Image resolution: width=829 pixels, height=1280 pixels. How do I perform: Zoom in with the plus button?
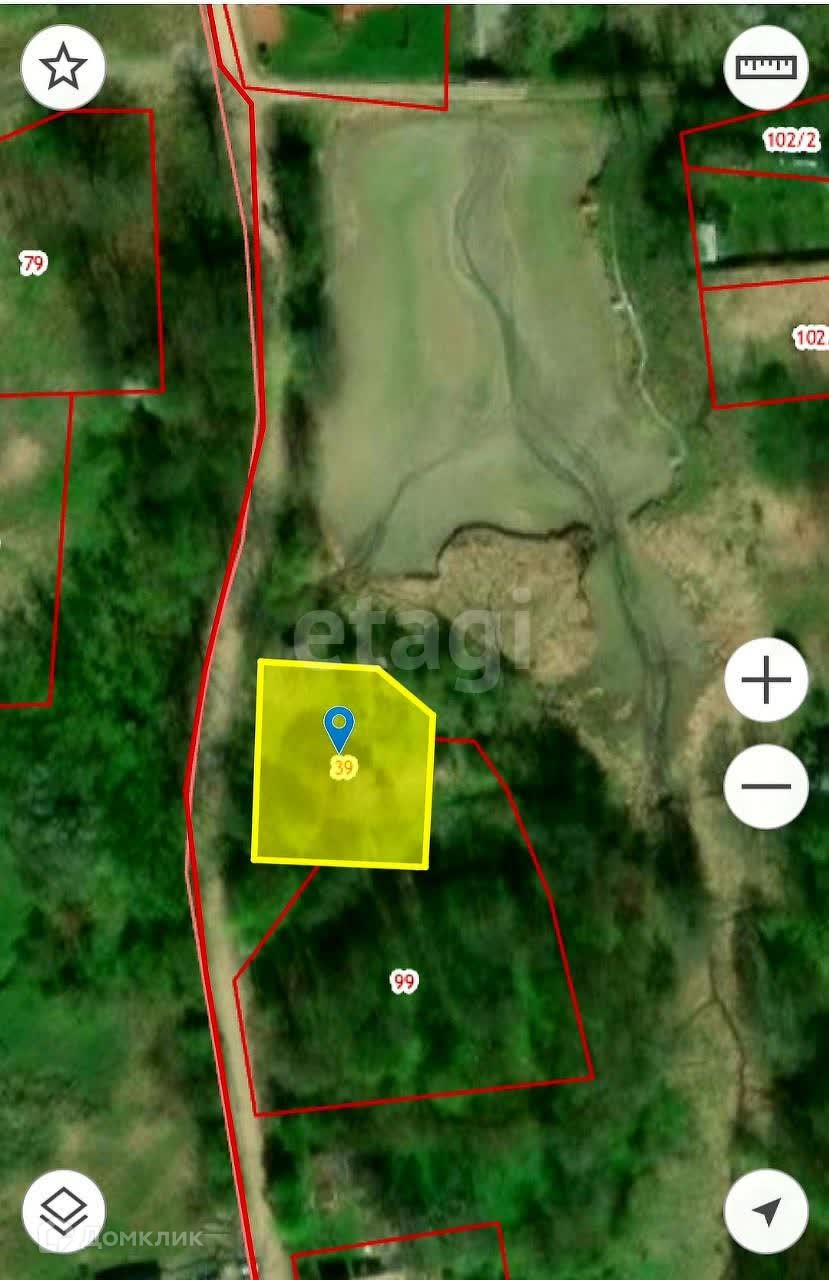coord(766,680)
